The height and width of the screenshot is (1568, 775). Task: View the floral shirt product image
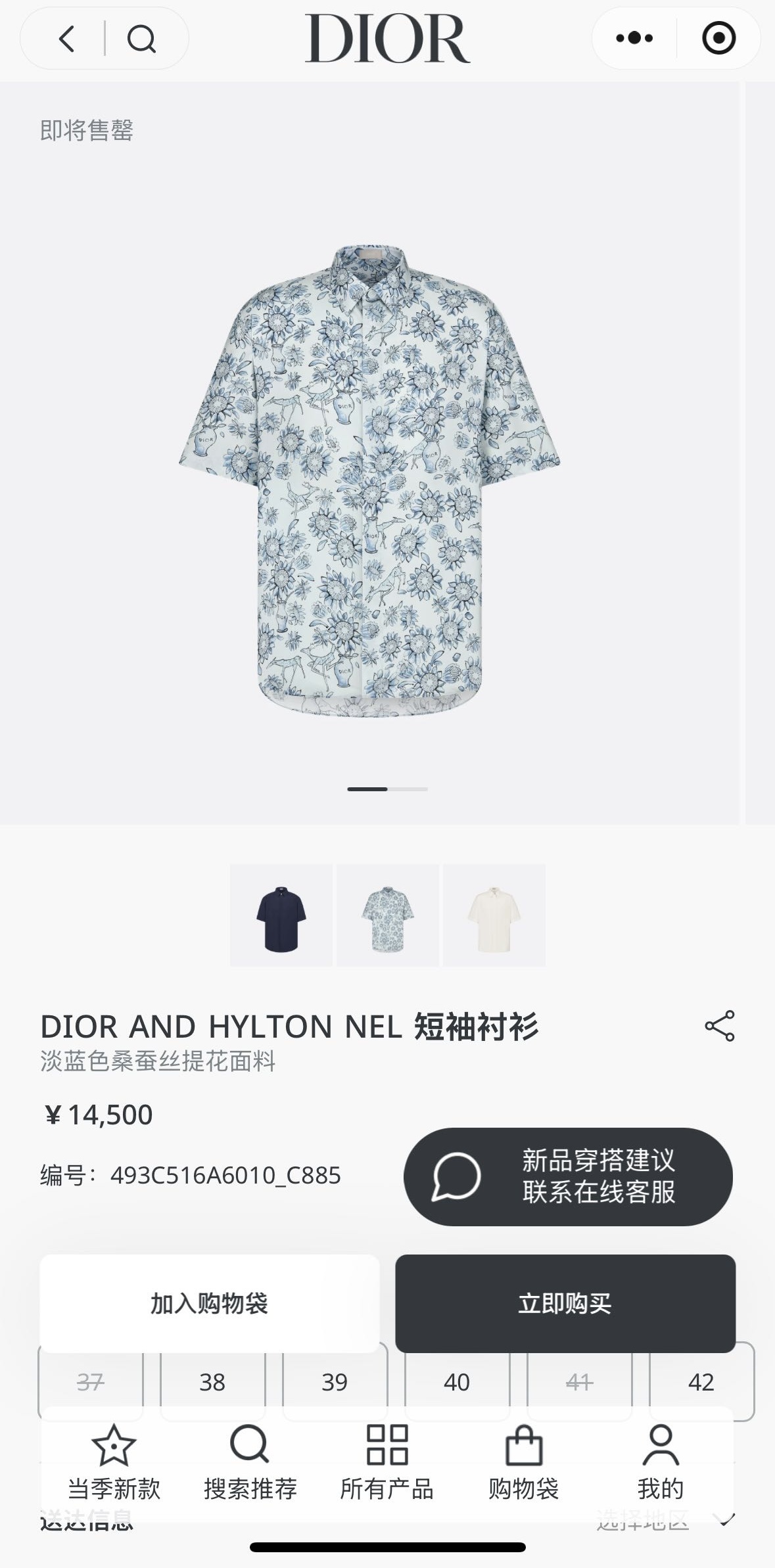click(369, 481)
